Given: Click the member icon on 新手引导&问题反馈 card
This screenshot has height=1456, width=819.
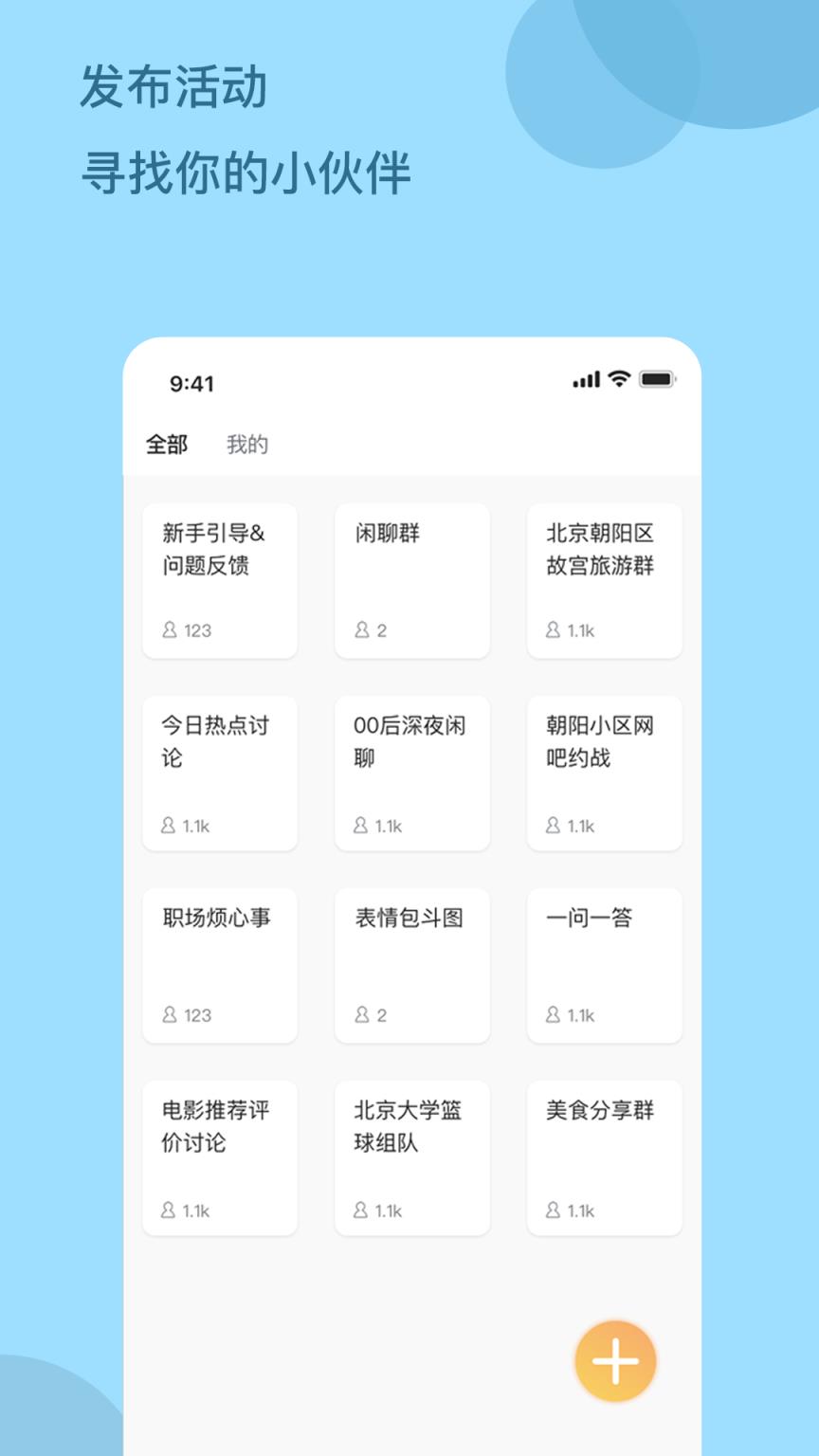Looking at the screenshot, I should tap(168, 630).
